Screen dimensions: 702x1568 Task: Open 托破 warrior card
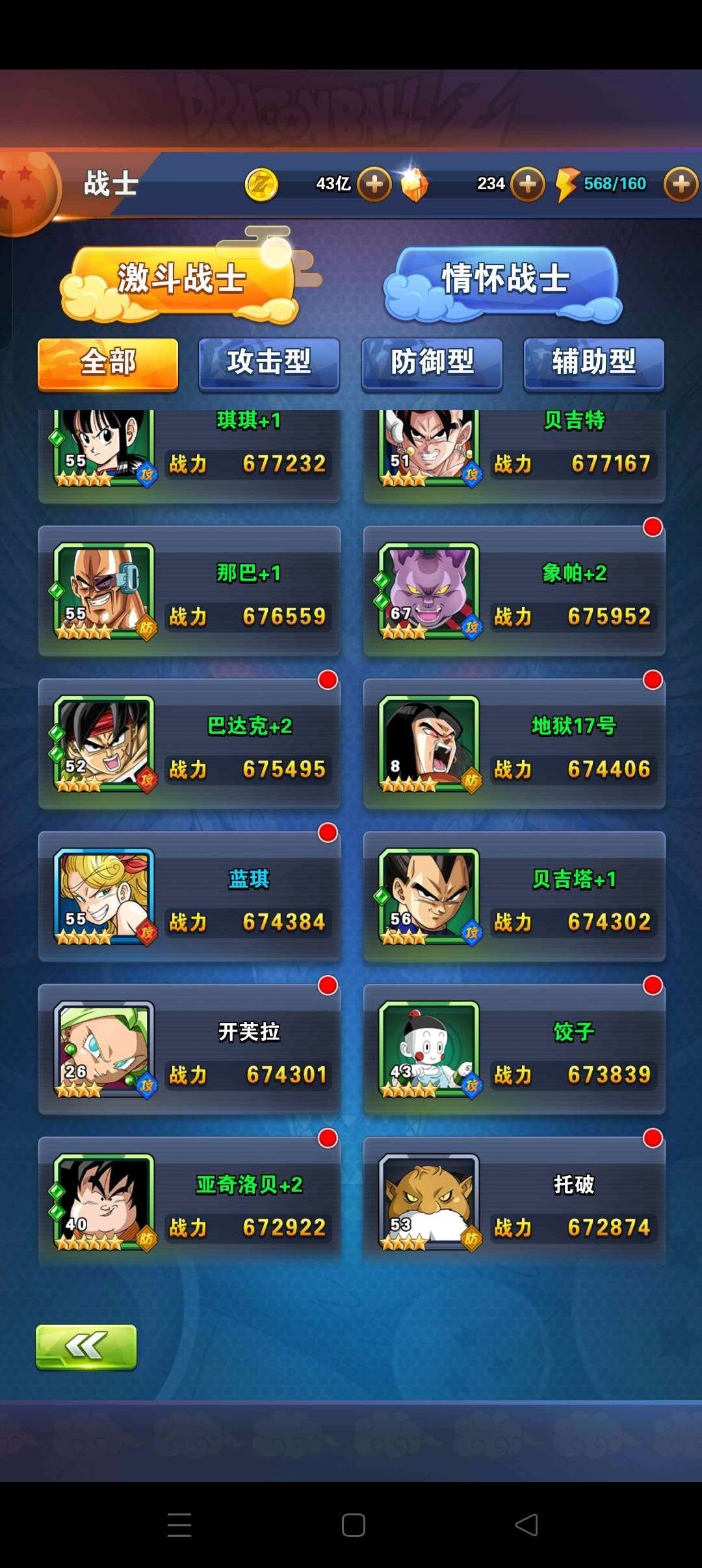(514, 1203)
